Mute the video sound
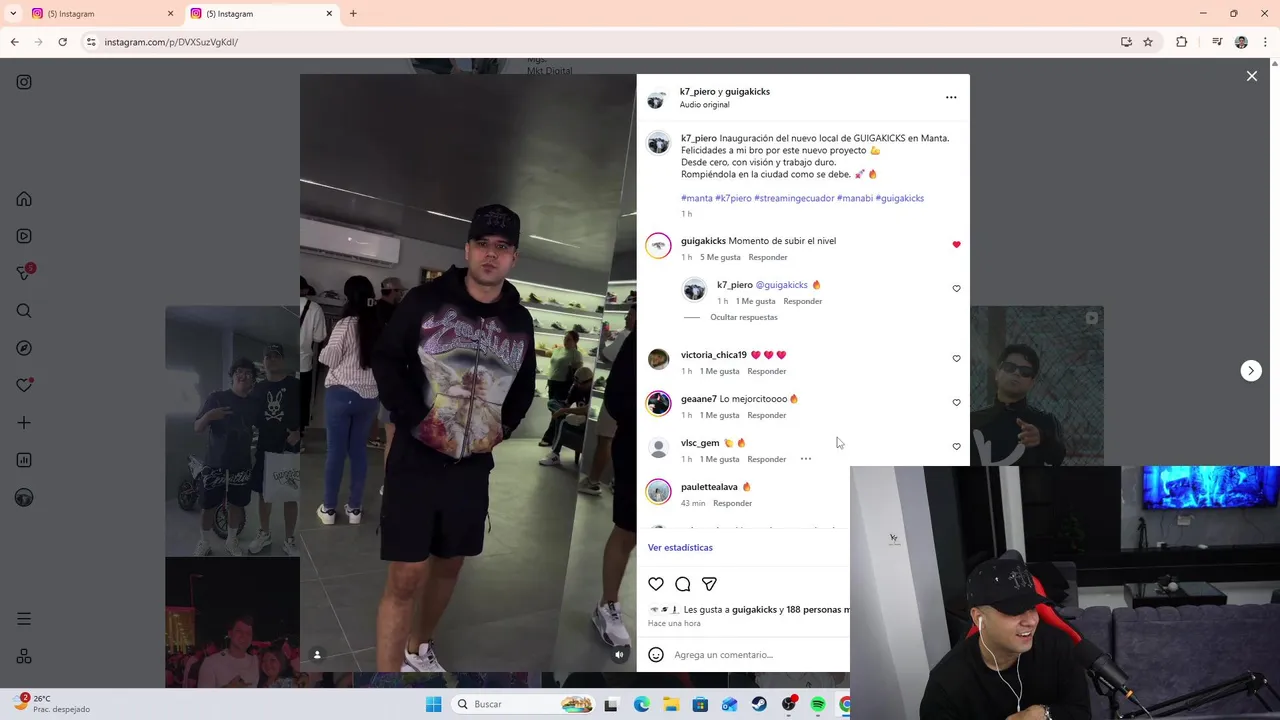1280x720 pixels. click(x=619, y=655)
